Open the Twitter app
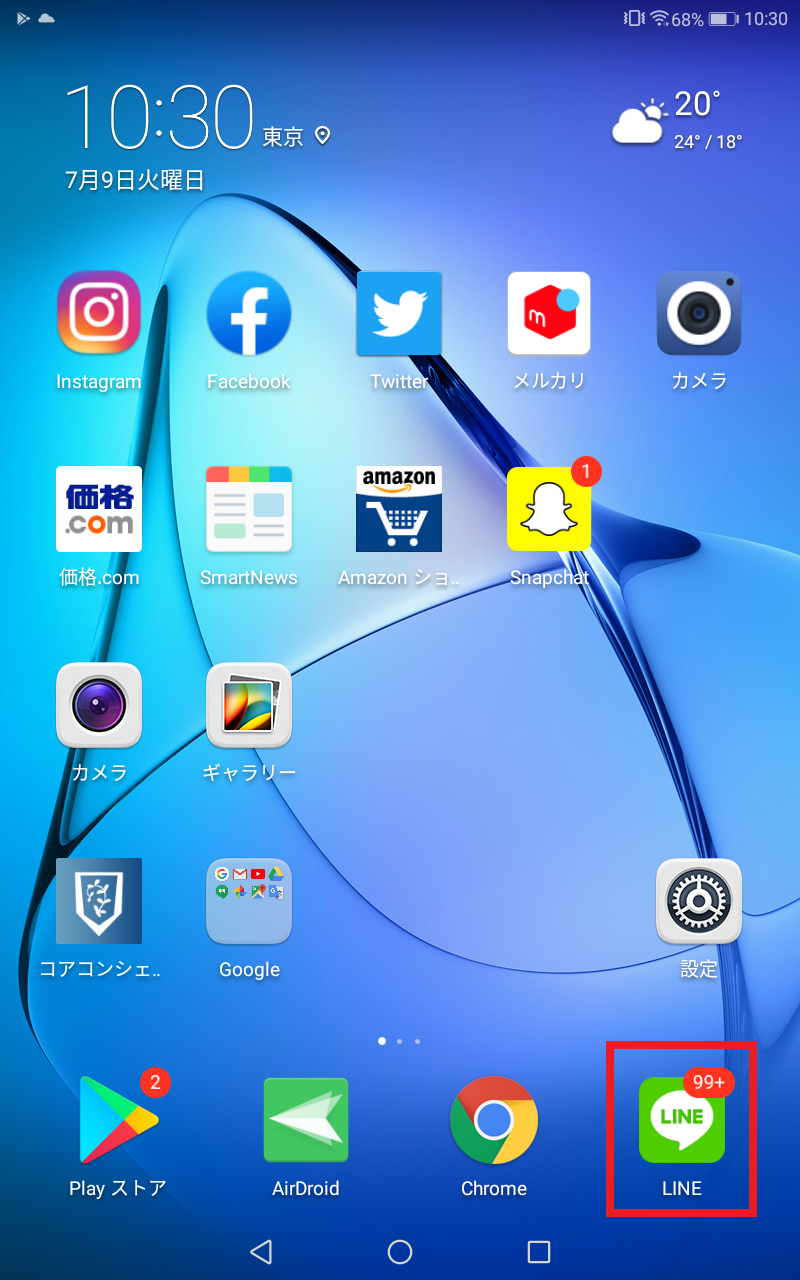This screenshot has height=1280, width=800. 399,313
